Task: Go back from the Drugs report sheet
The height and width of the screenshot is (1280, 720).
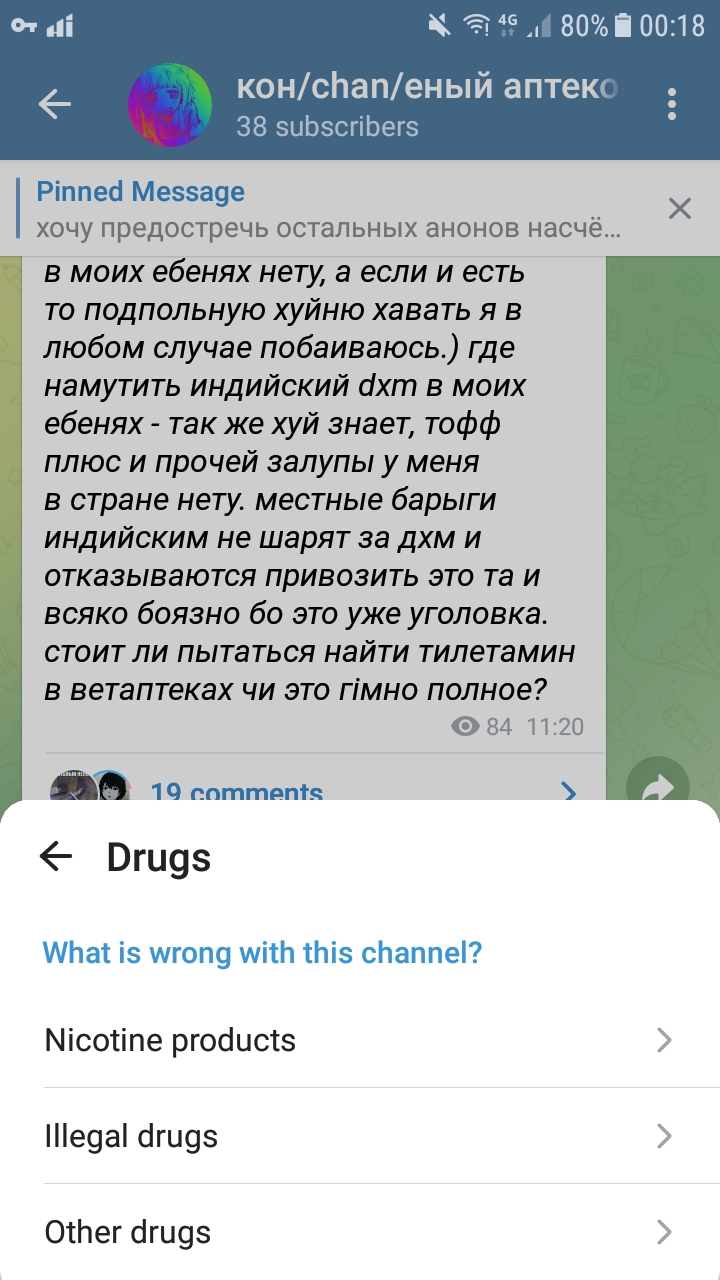Action: (56, 856)
